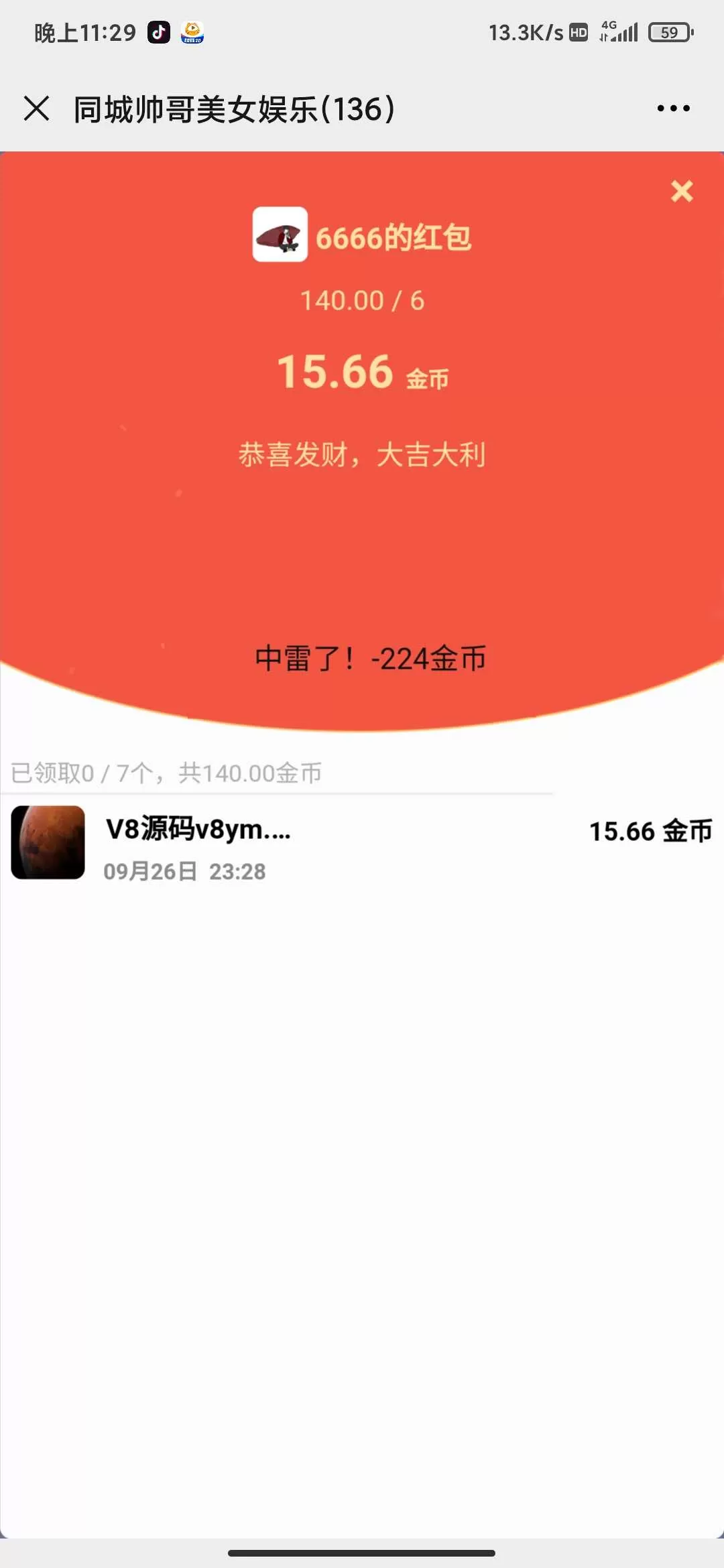Image resolution: width=724 pixels, height=1568 pixels.
Task: Tap the X icon to exit the chat
Action: (36, 109)
